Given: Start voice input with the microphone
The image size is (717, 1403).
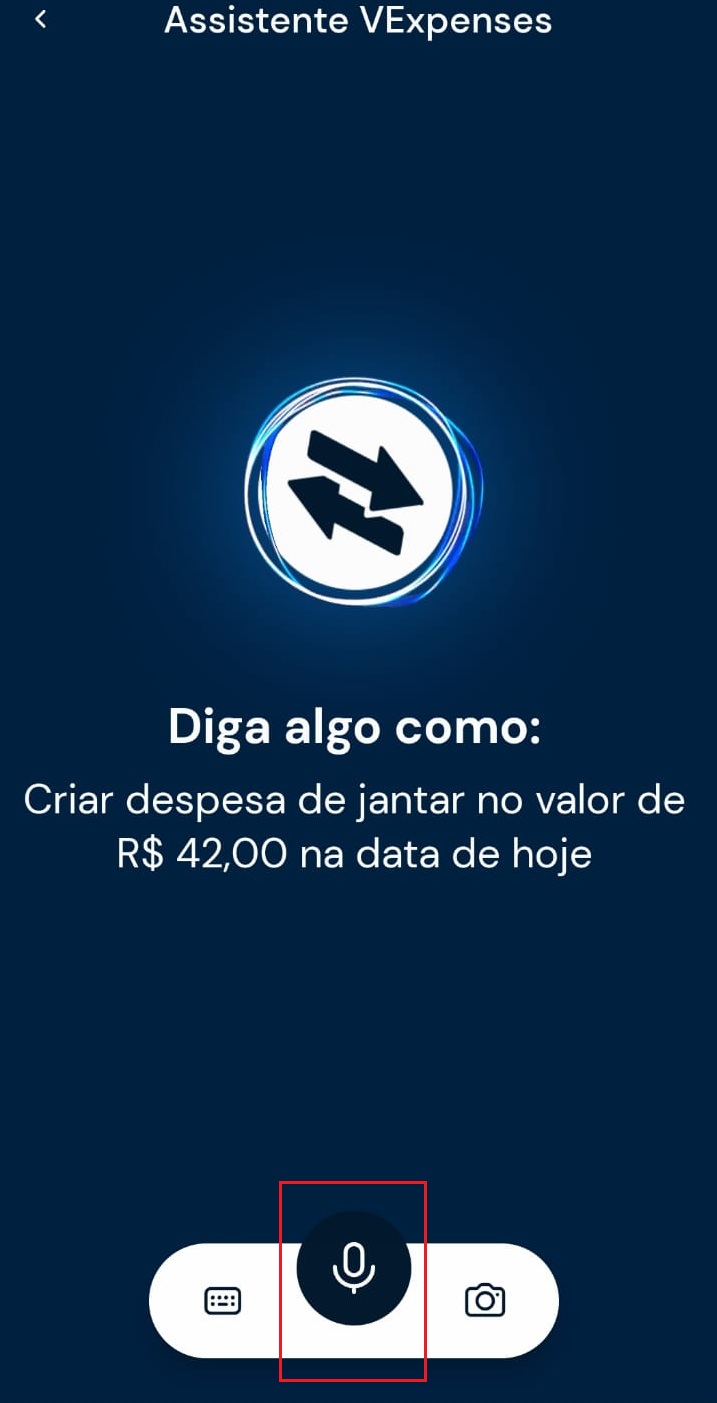Looking at the screenshot, I should [353, 1268].
